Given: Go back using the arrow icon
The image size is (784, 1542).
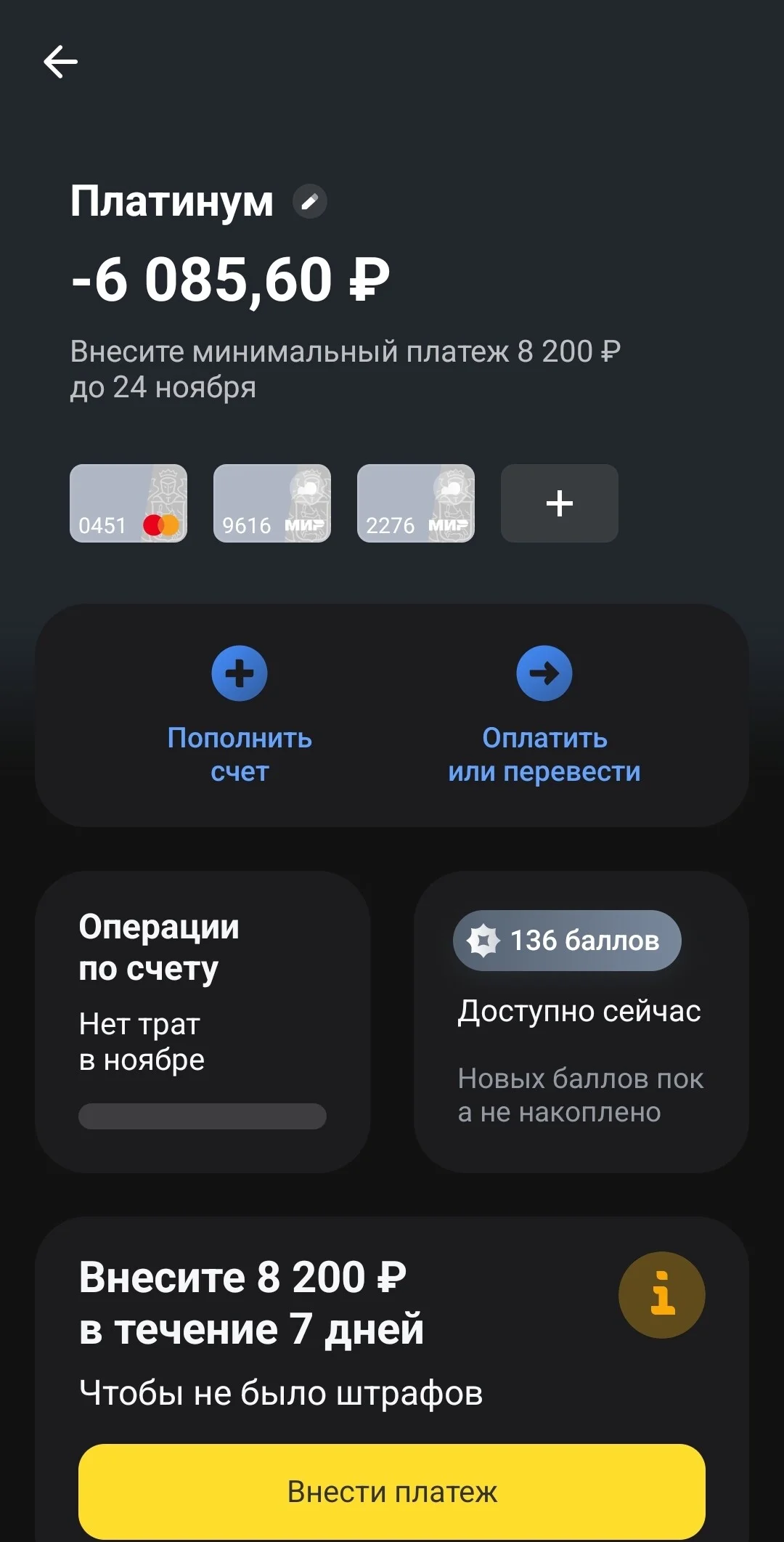Looking at the screenshot, I should (x=60, y=61).
